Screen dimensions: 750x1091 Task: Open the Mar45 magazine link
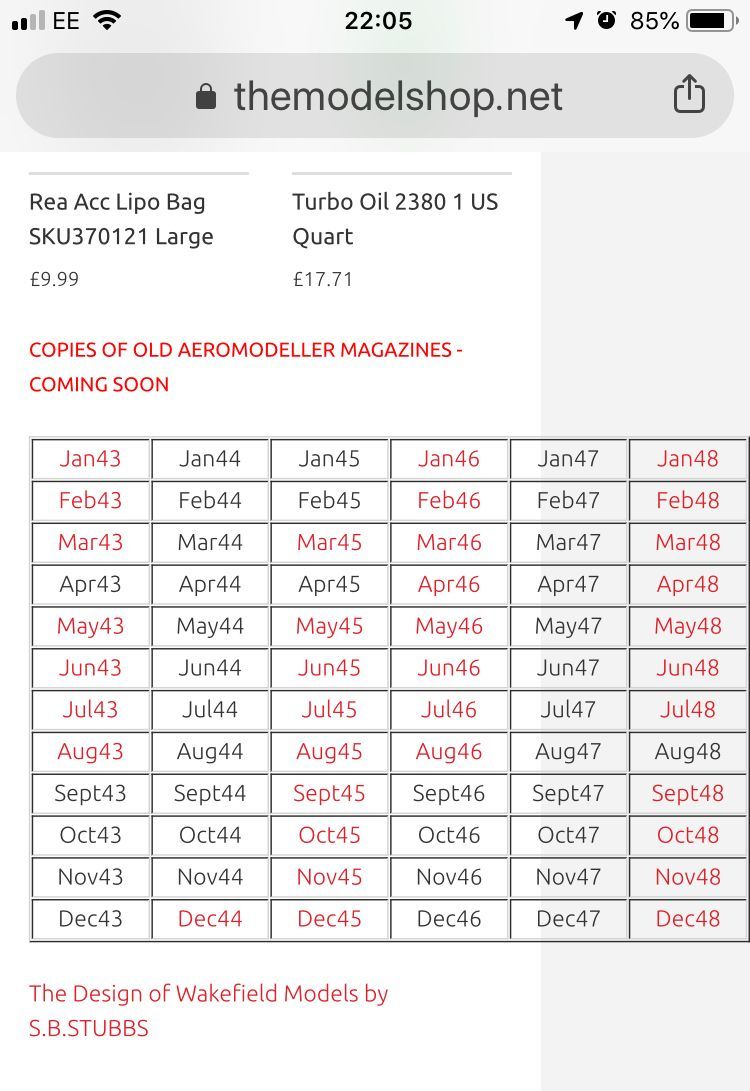tap(330, 543)
